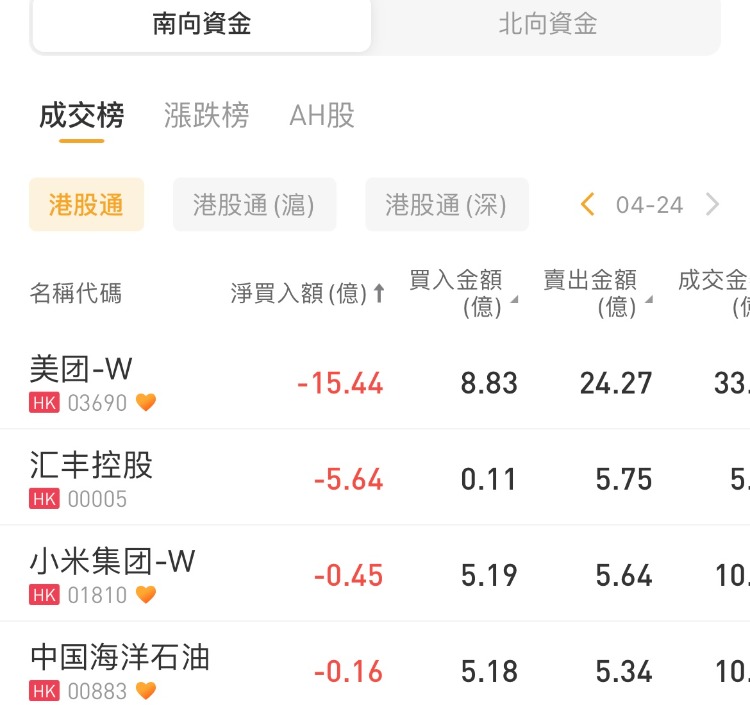Open the 漲跌榜 tab
Screen dimensions: 750x705
pyautogui.click(x=206, y=116)
